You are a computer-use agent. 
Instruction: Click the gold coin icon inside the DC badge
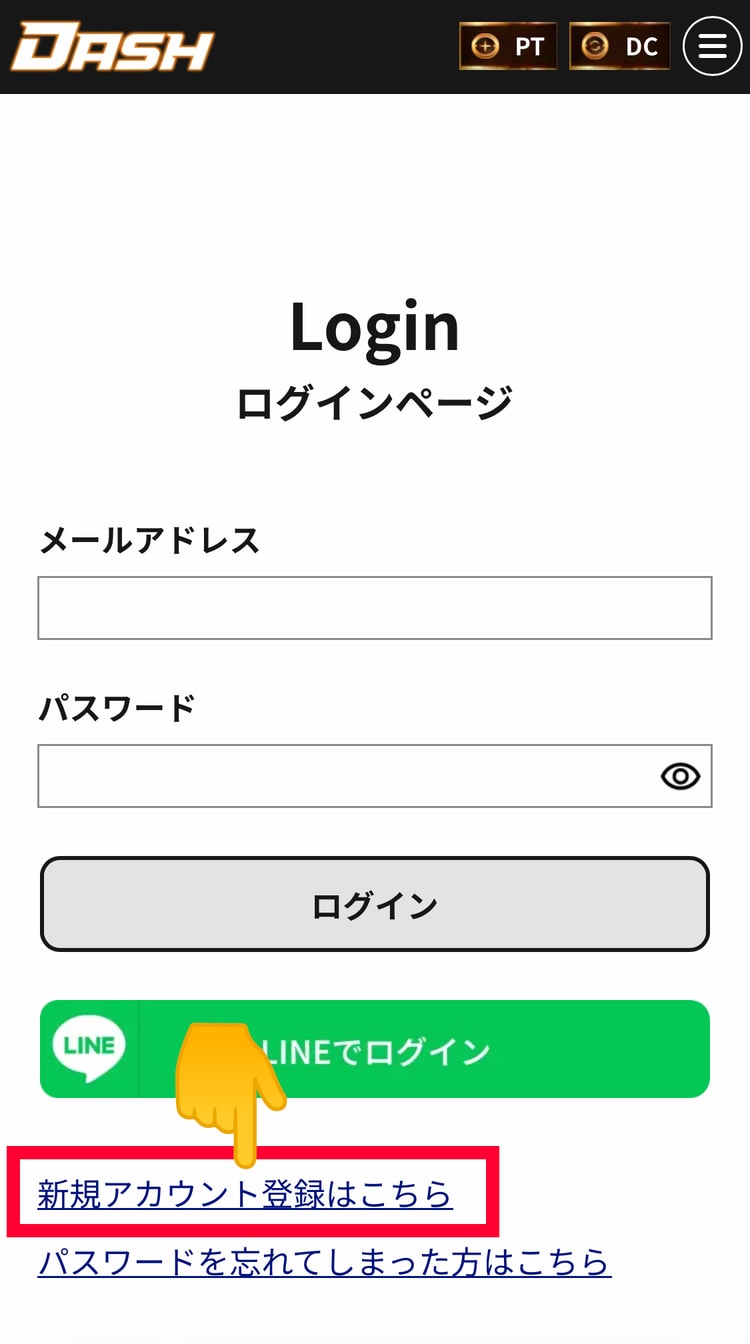[x=593, y=45]
